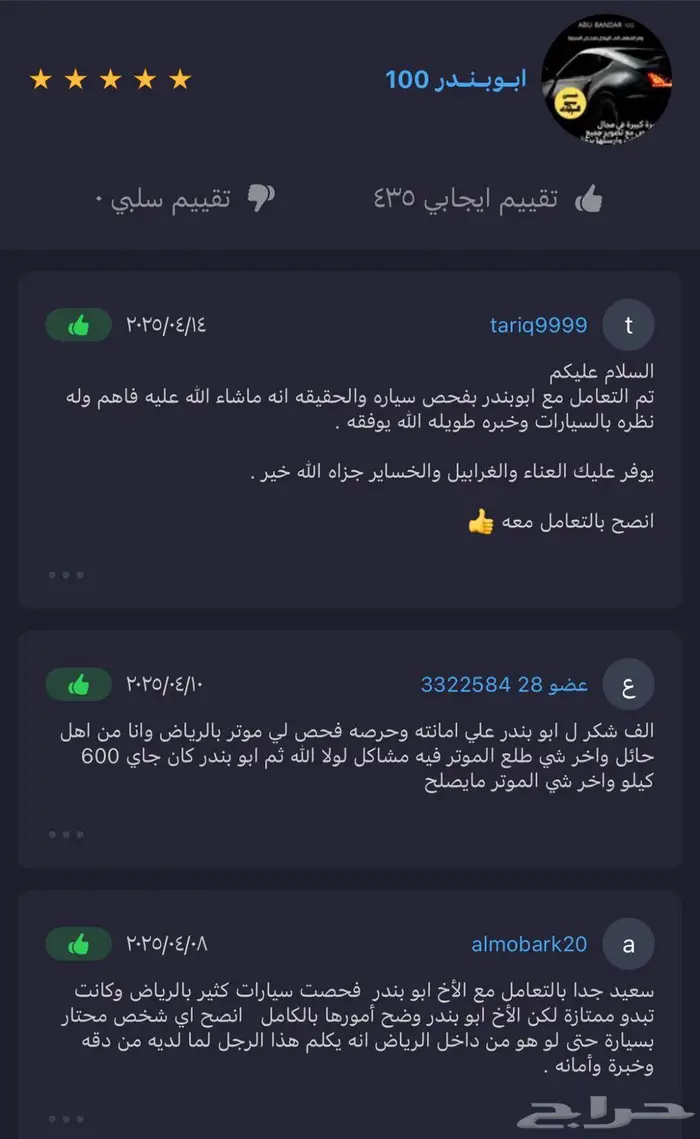Open more options on almobark20 review

[x=66, y=1119]
